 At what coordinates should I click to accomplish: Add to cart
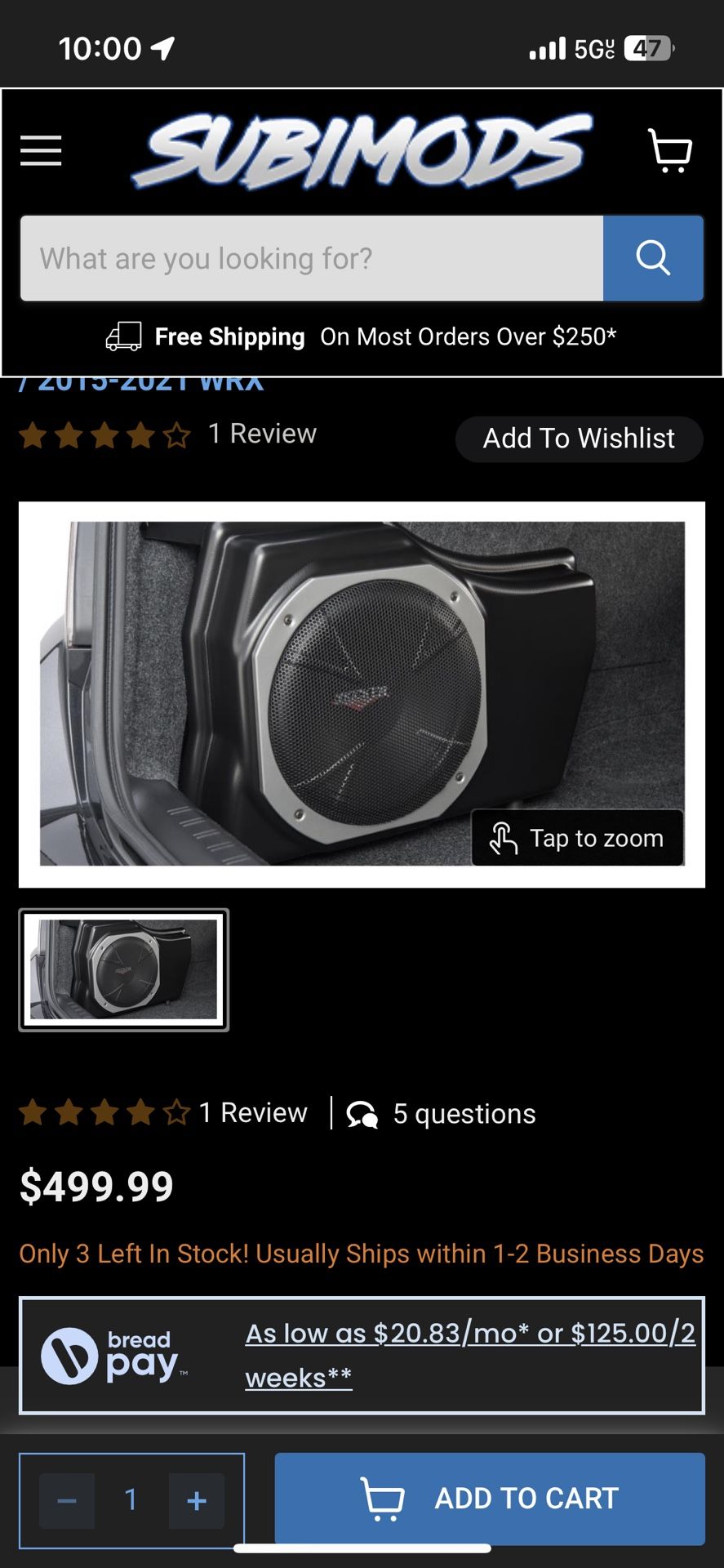(490, 1499)
